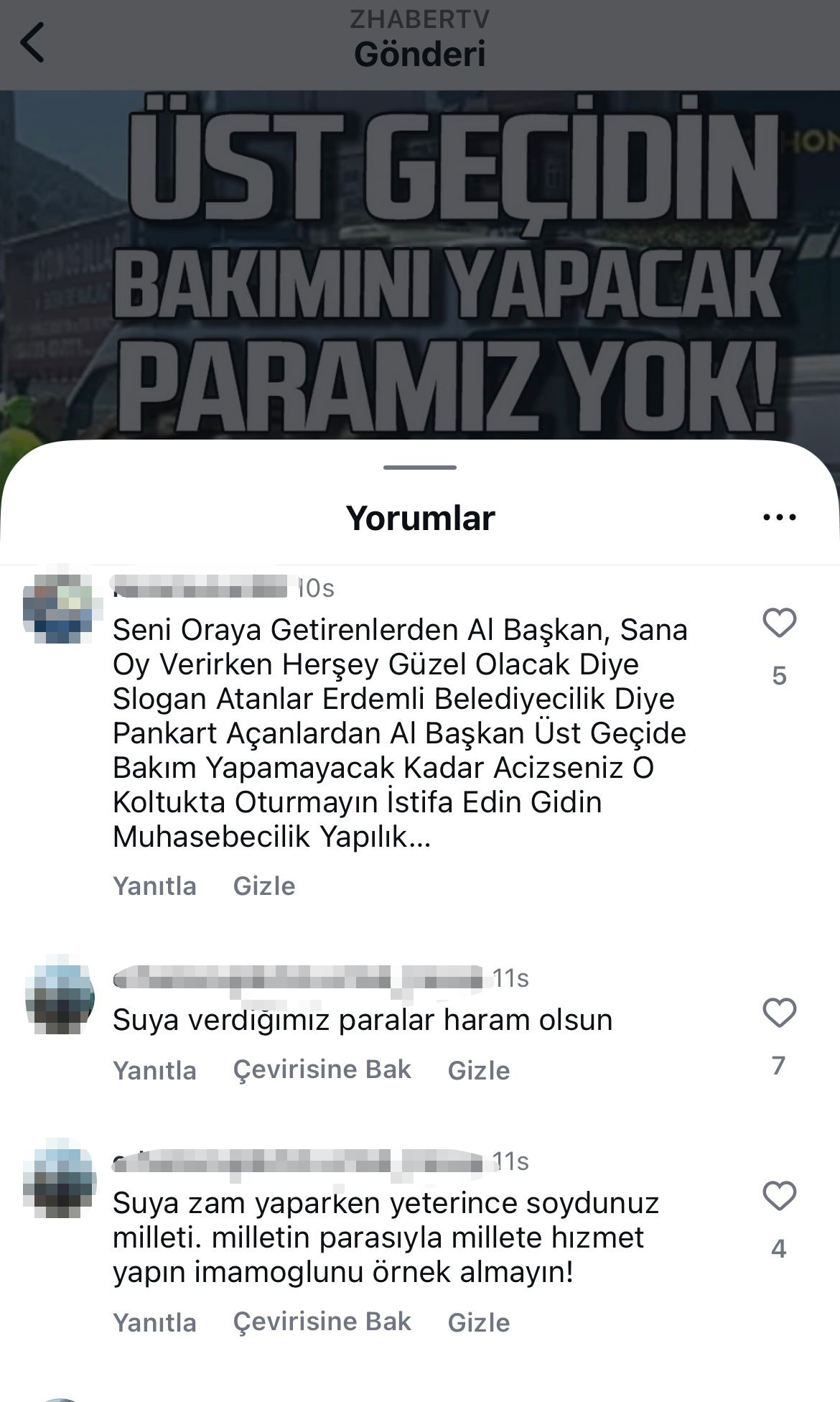Image resolution: width=840 pixels, height=1402 pixels.
Task: See translation of 'Suya verdiğimiz paralar' comment
Action: (x=322, y=1069)
